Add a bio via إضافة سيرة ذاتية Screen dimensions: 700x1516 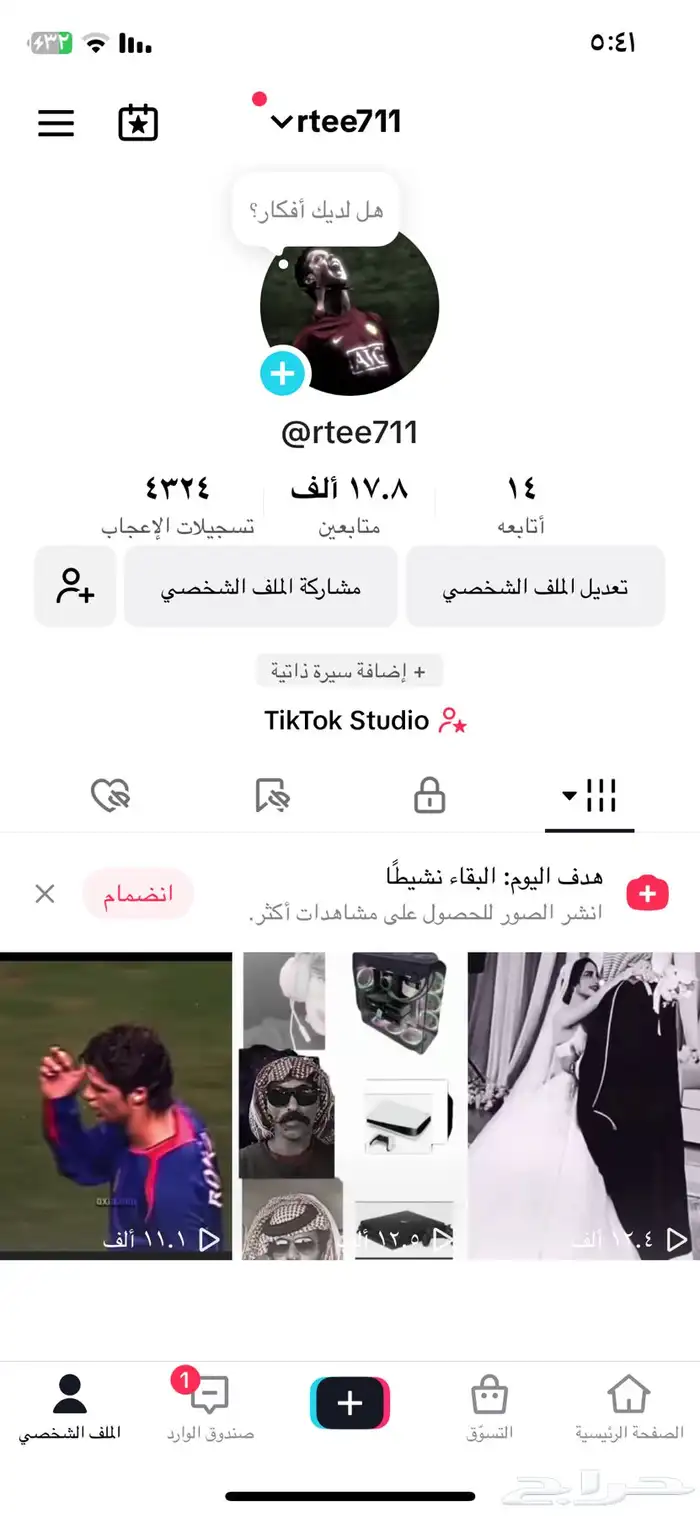pos(349,672)
